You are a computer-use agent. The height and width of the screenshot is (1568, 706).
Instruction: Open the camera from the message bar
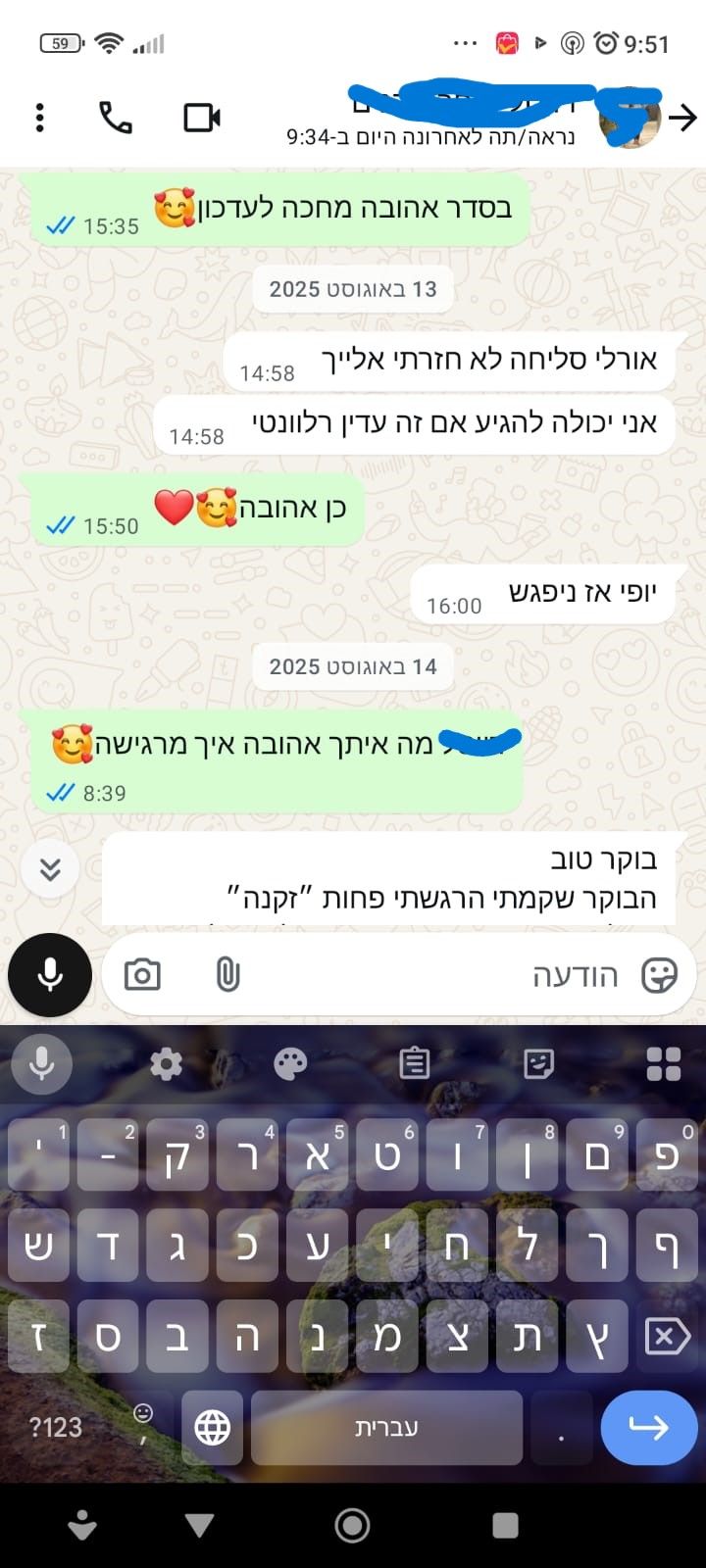tap(142, 975)
